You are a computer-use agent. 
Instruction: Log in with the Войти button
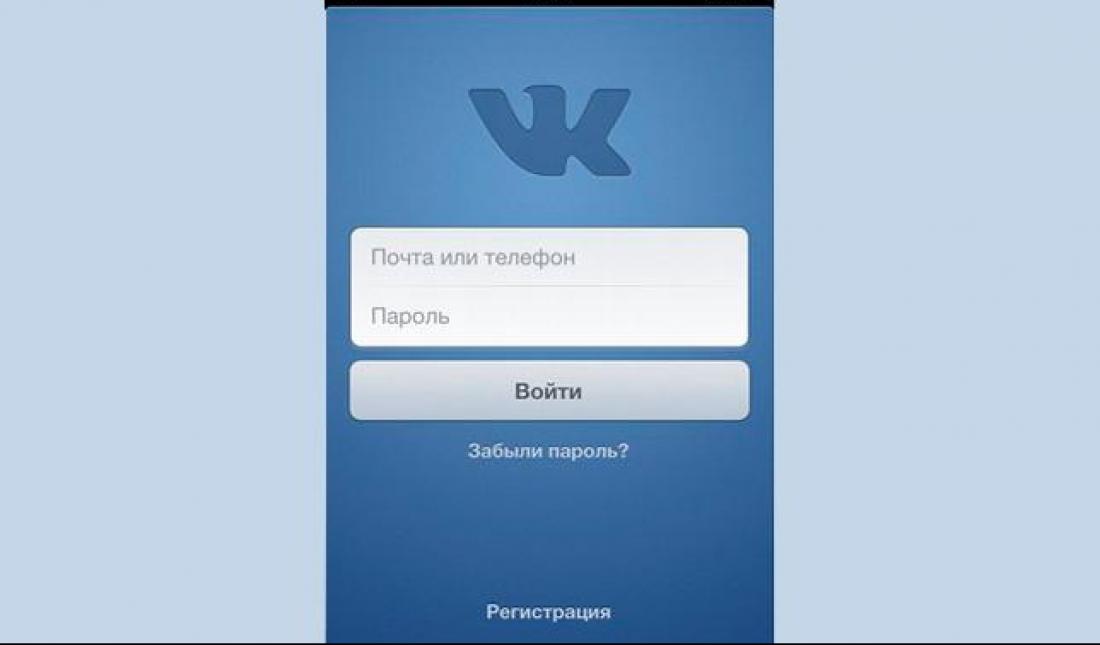click(548, 390)
